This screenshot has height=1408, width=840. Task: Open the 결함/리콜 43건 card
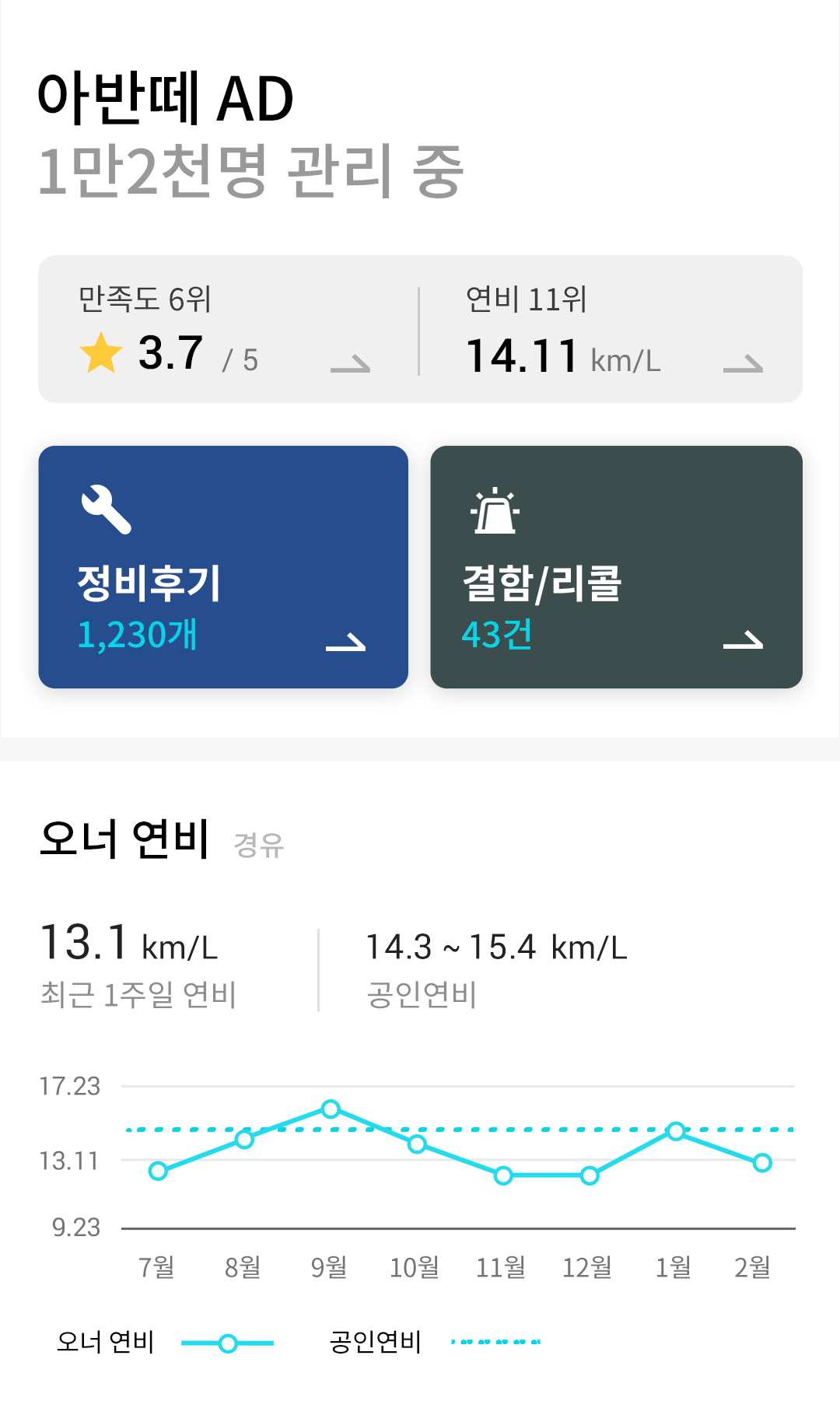tap(616, 567)
